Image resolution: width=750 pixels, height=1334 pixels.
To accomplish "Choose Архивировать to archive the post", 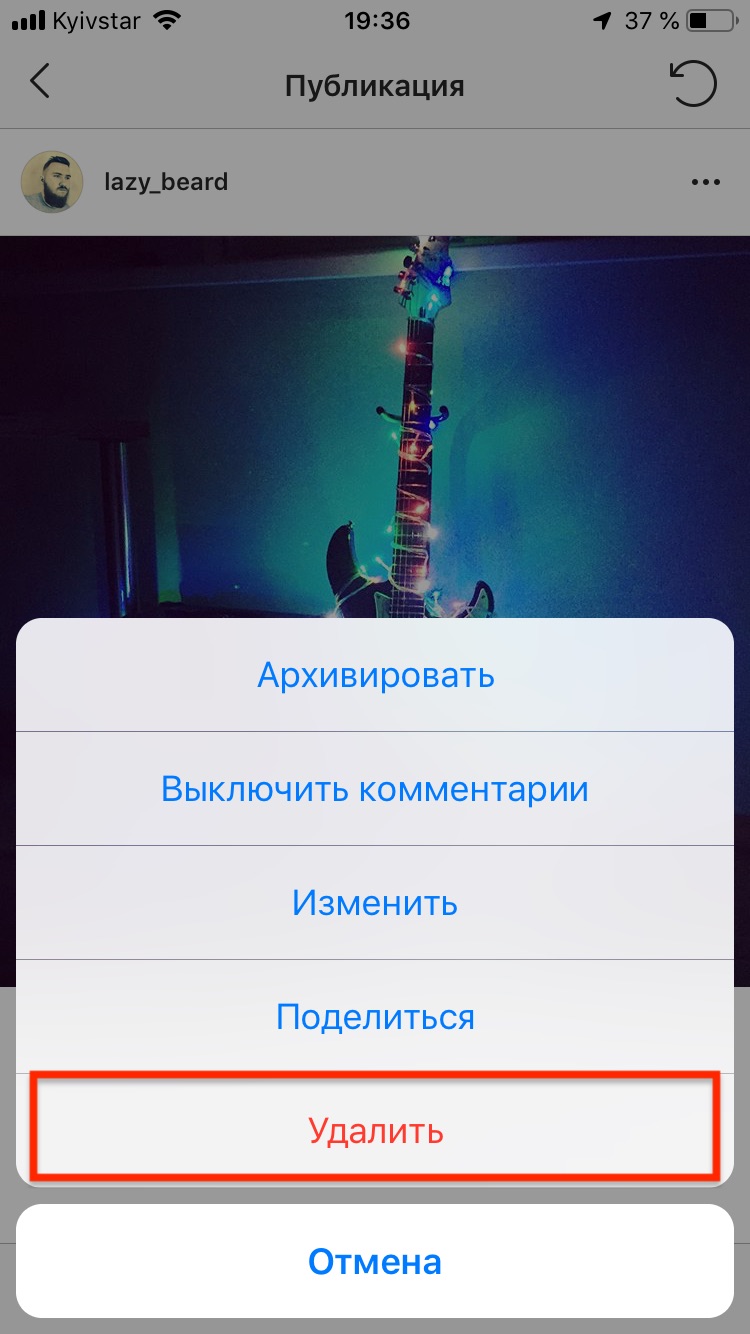I will [x=375, y=675].
